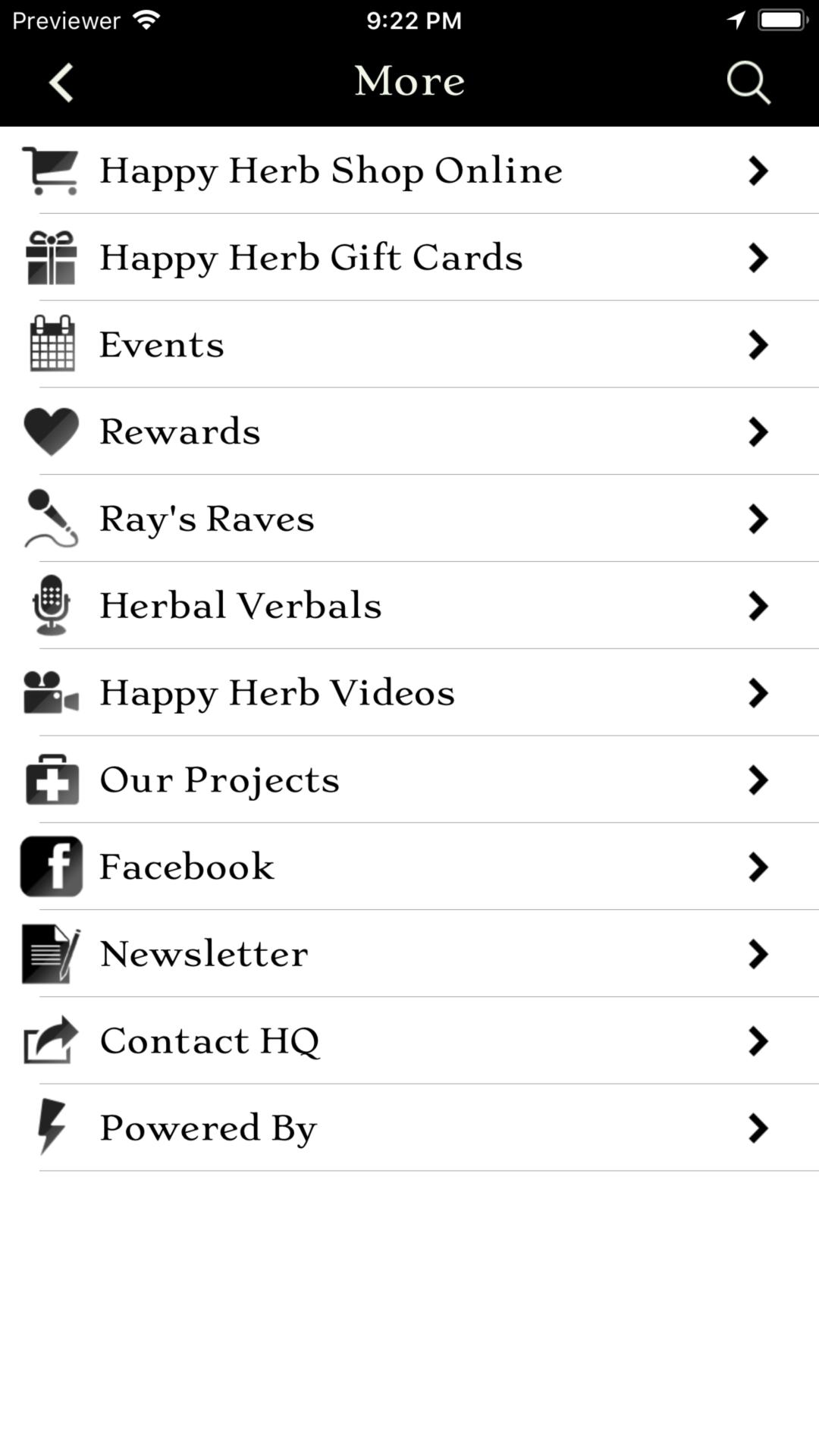Go back using the header arrow
Image resolution: width=819 pixels, height=1456 pixels.
61,82
